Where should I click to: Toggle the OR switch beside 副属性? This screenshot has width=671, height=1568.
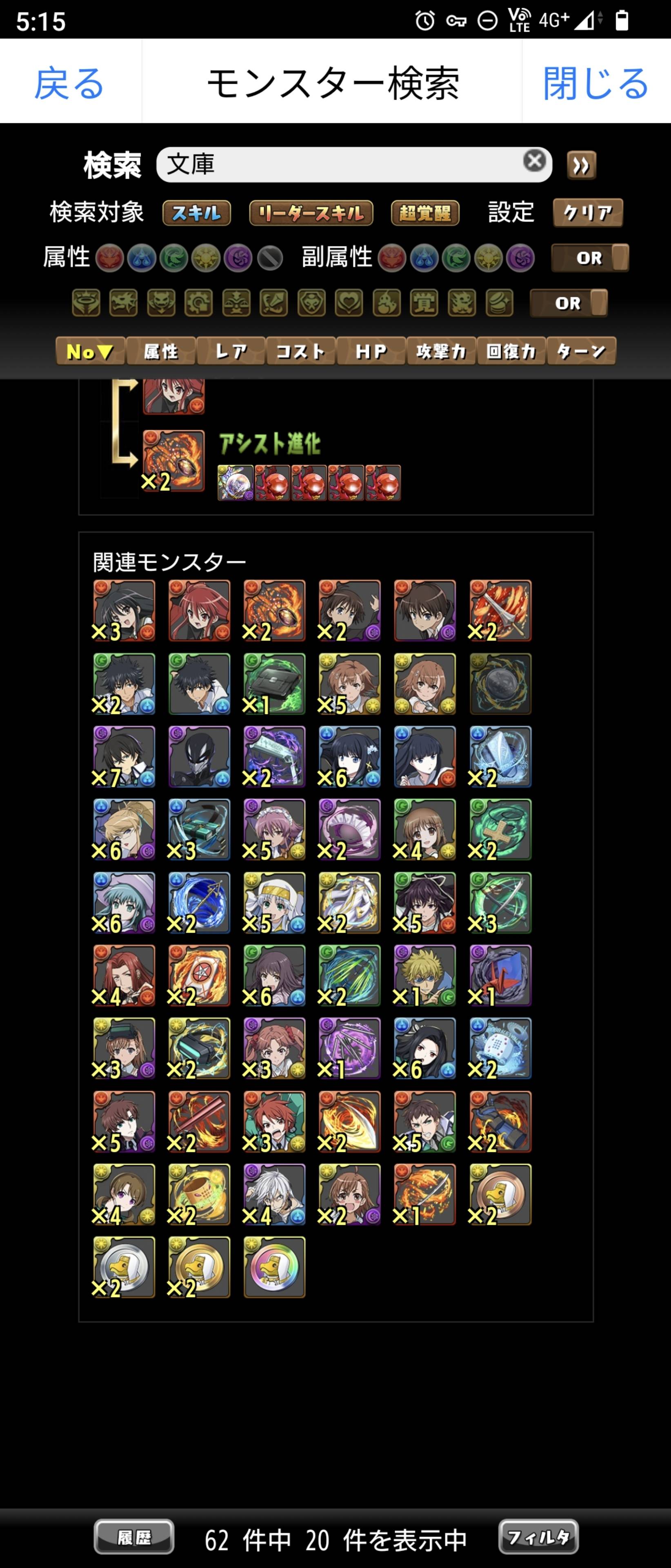tap(589, 258)
